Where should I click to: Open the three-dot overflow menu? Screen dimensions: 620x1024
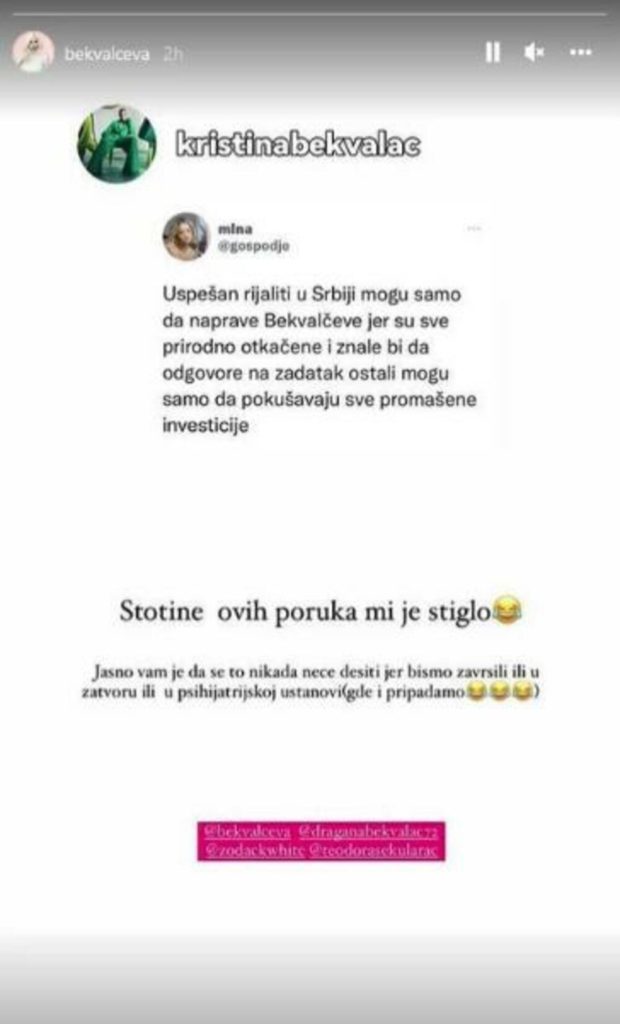[580, 53]
